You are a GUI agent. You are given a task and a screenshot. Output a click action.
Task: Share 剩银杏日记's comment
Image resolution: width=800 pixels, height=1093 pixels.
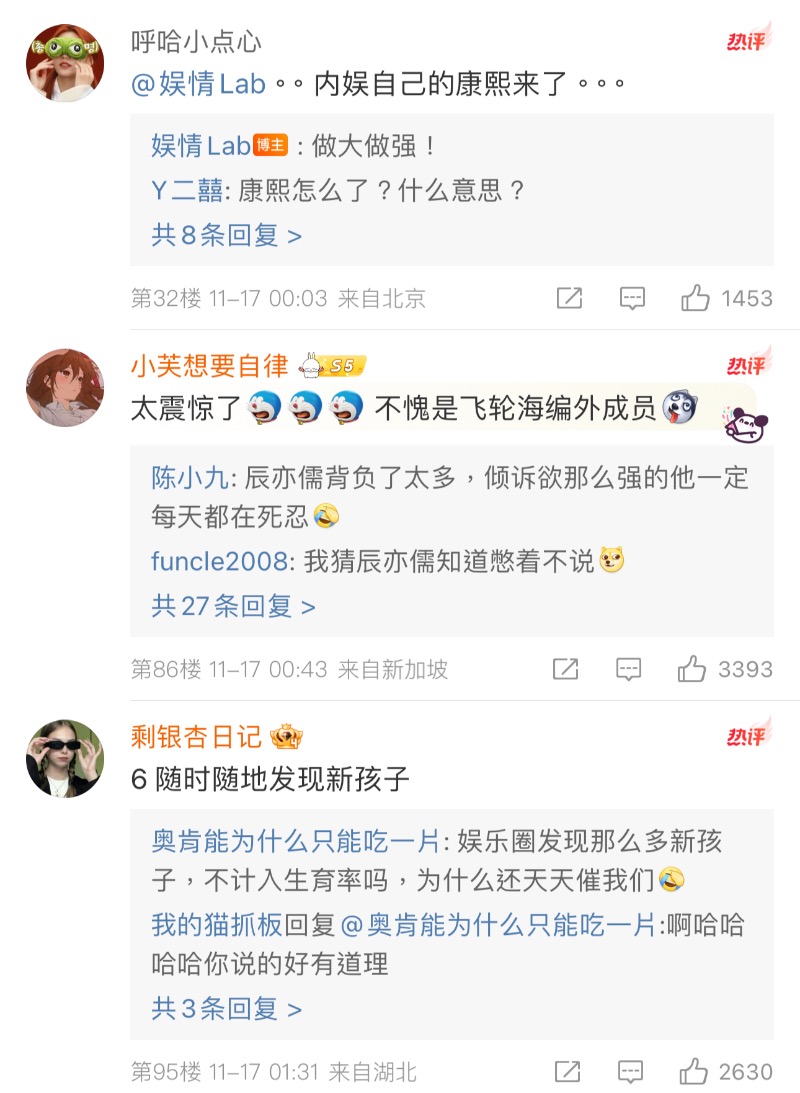[567, 1072]
